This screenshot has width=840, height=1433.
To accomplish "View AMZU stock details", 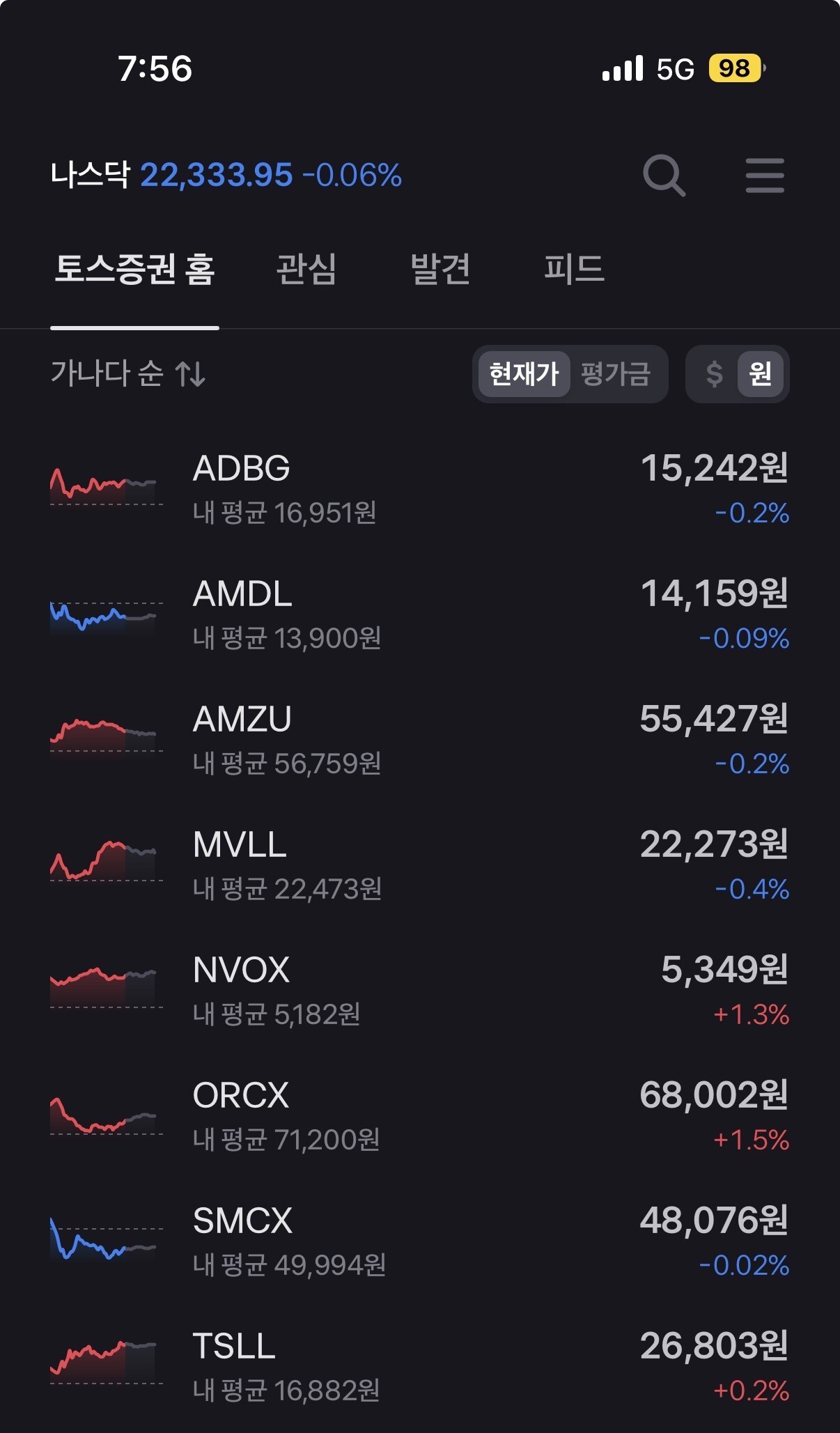I will [419, 740].
